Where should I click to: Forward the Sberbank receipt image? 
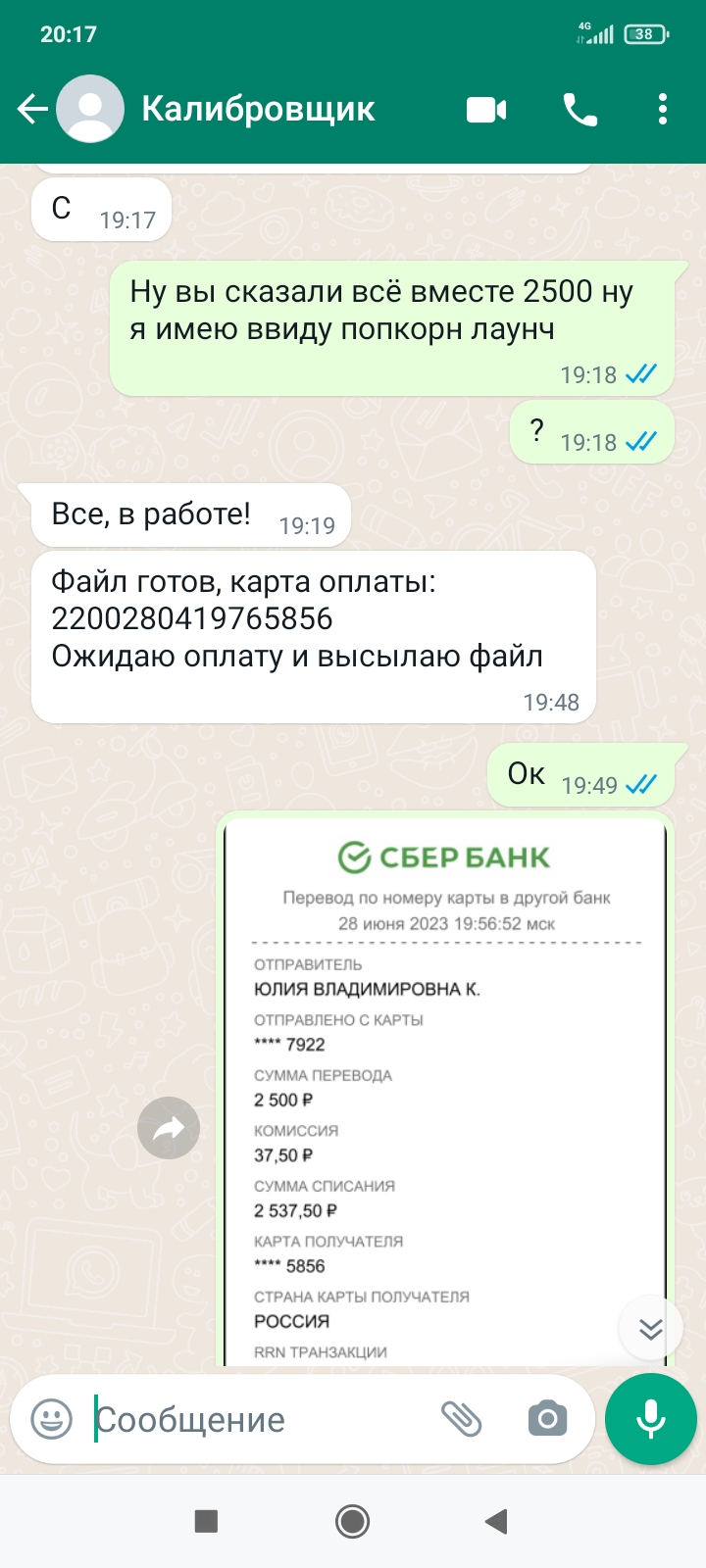169,1128
